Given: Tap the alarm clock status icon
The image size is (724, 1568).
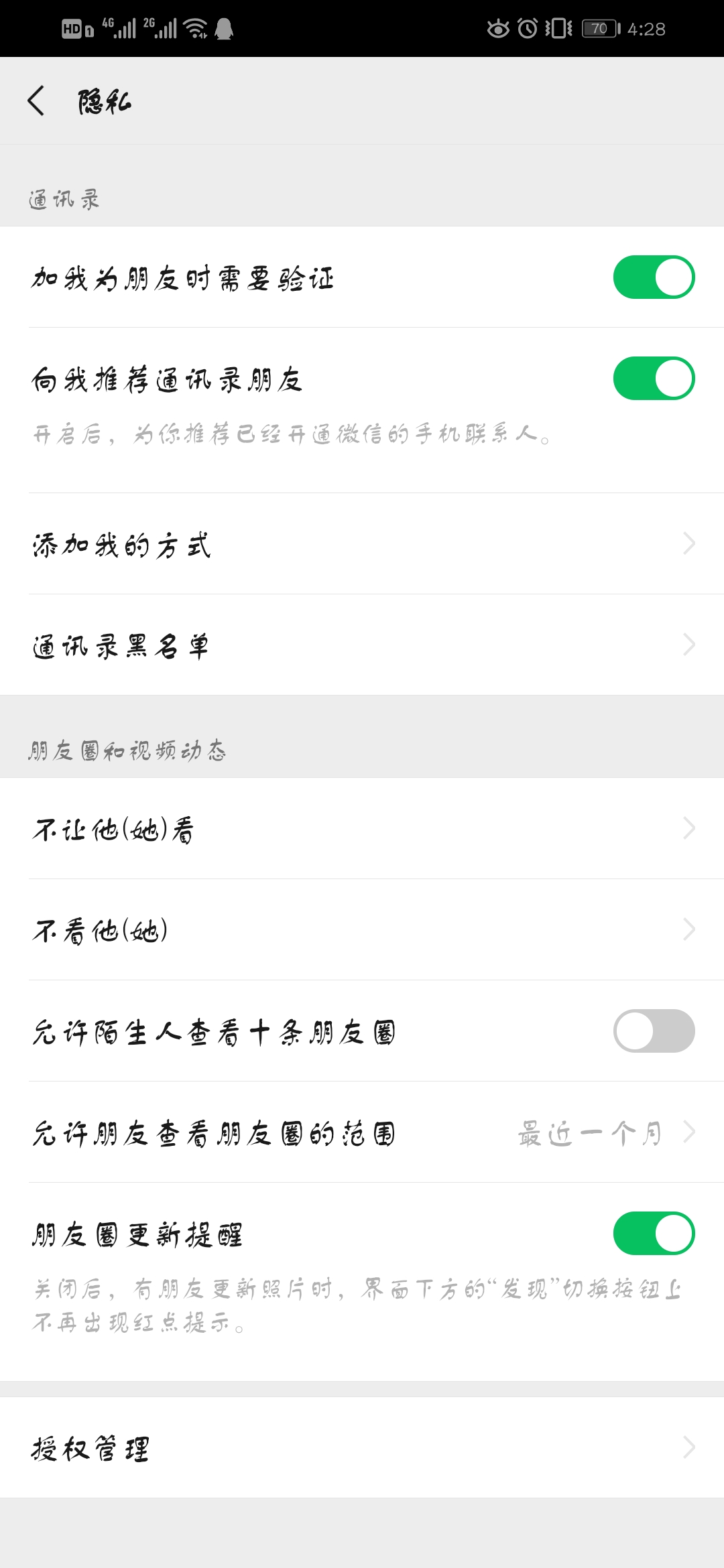Looking at the screenshot, I should coord(529,28).
